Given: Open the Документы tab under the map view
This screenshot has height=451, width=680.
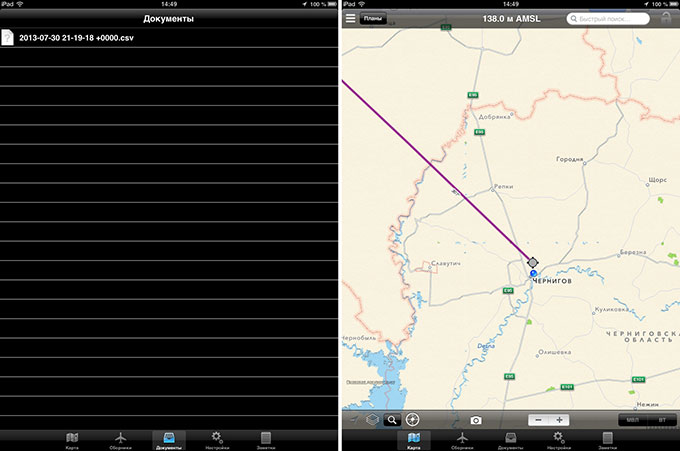Looking at the screenshot, I should tap(510, 439).
